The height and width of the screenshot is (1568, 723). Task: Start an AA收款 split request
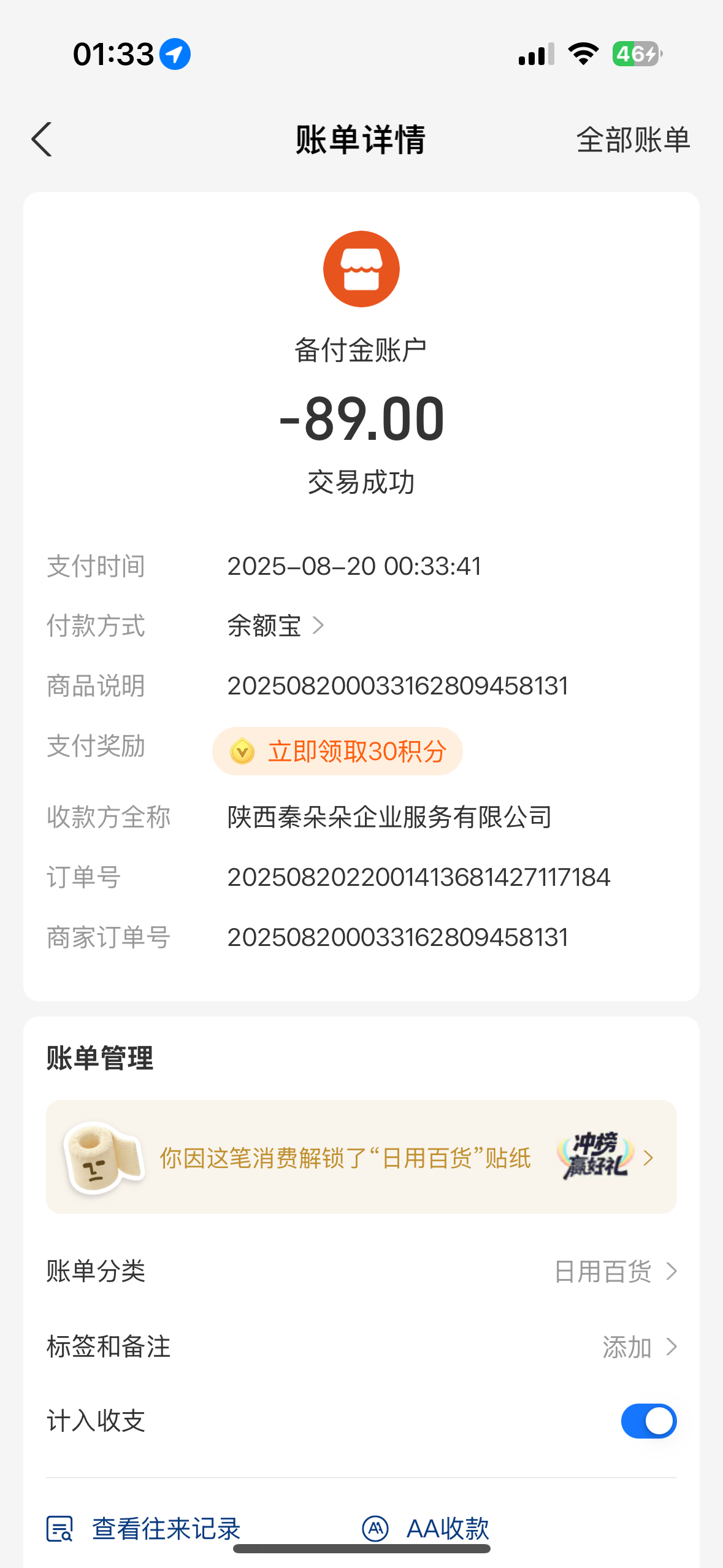click(x=427, y=1528)
